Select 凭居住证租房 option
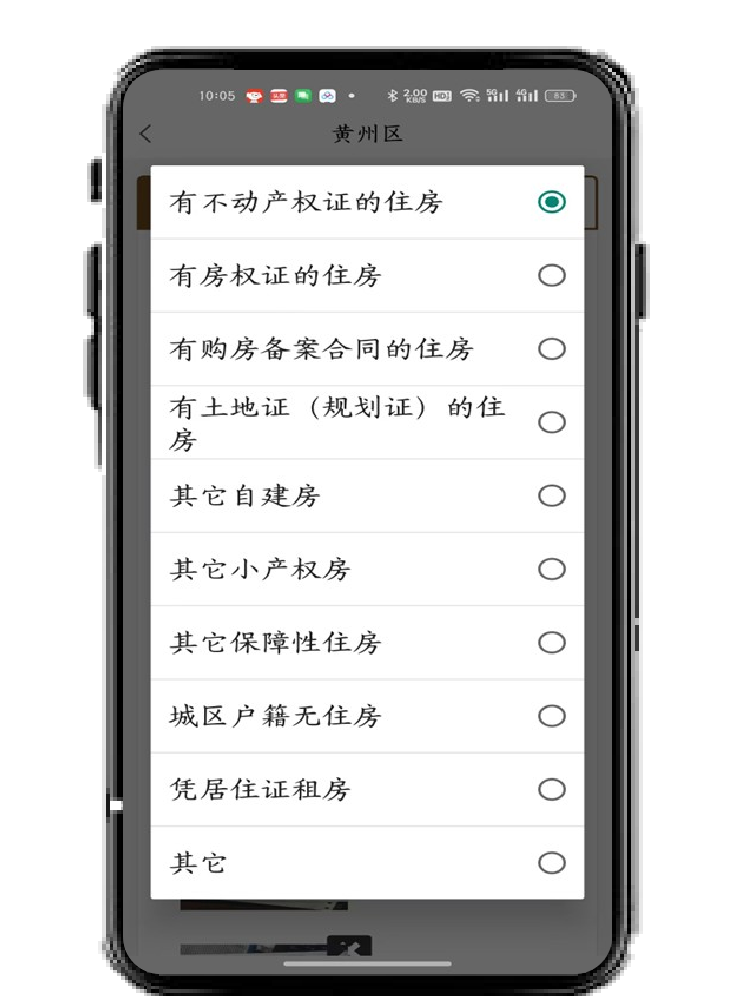 (551, 789)
